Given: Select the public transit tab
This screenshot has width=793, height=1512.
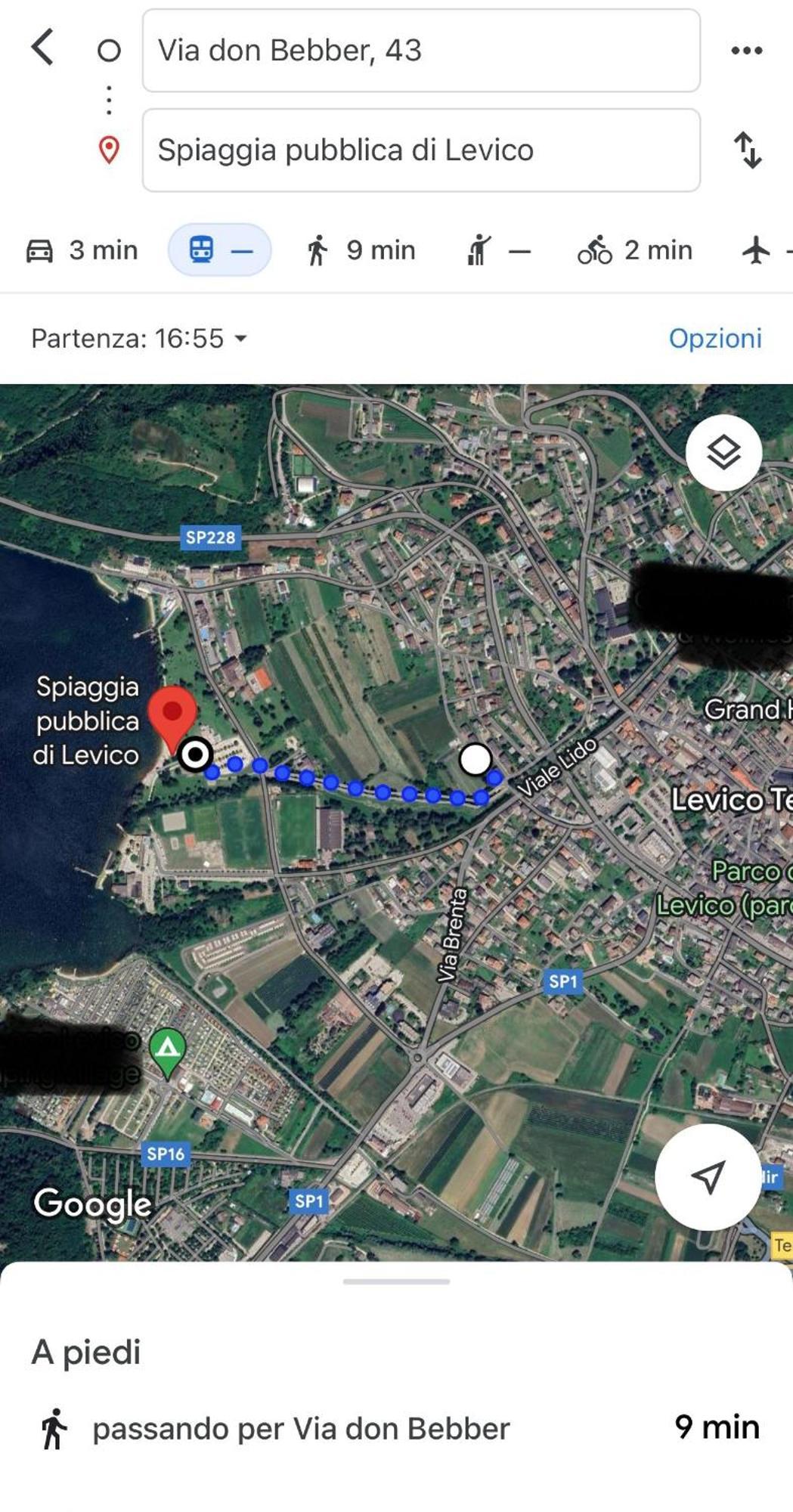Looking at the screenshot, I should [219, 250].
